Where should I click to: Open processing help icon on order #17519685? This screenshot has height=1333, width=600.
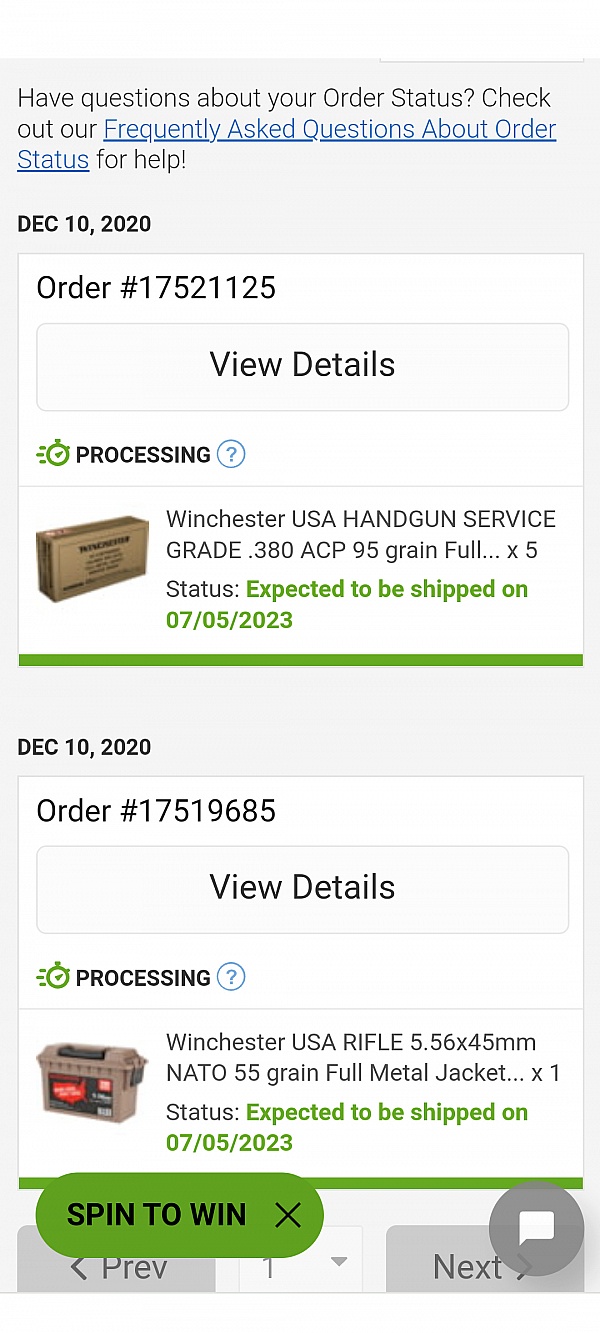(231, 977)
